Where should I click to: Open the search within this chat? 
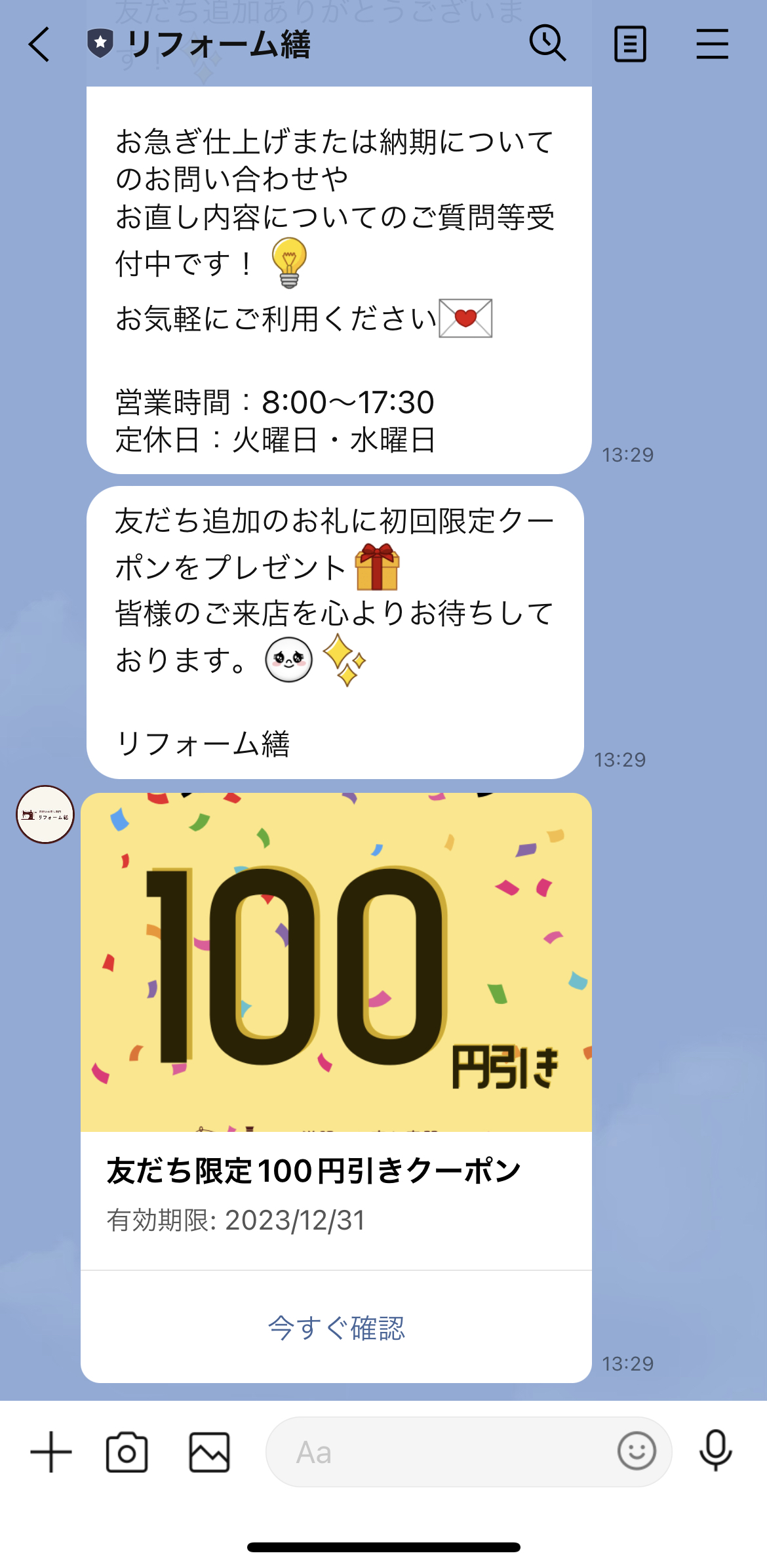pyautogui.click(x=548, y=43)
